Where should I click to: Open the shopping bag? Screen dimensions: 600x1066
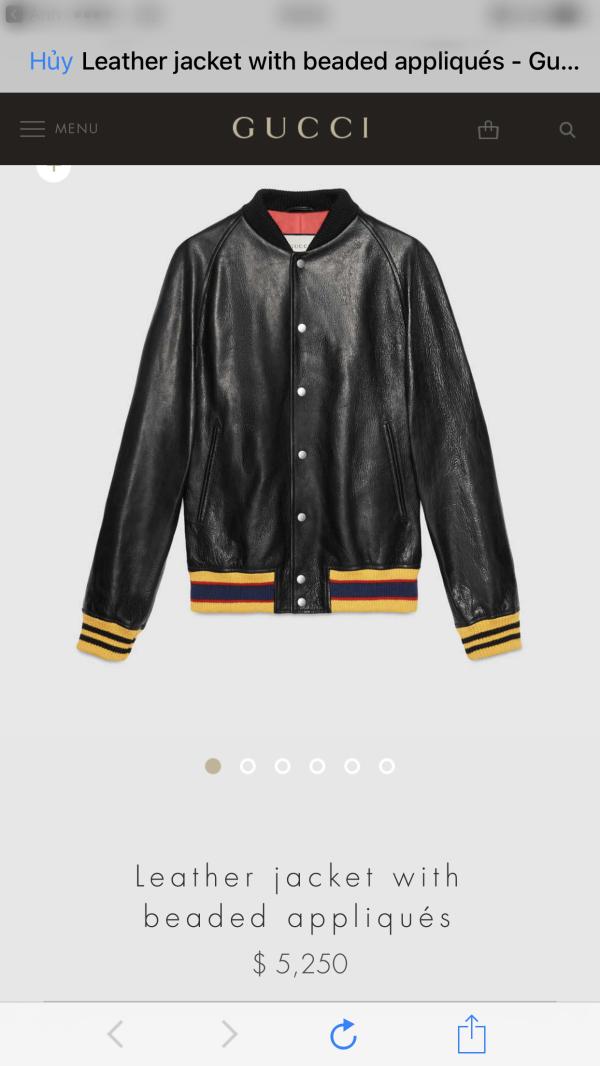coord(488,129)
